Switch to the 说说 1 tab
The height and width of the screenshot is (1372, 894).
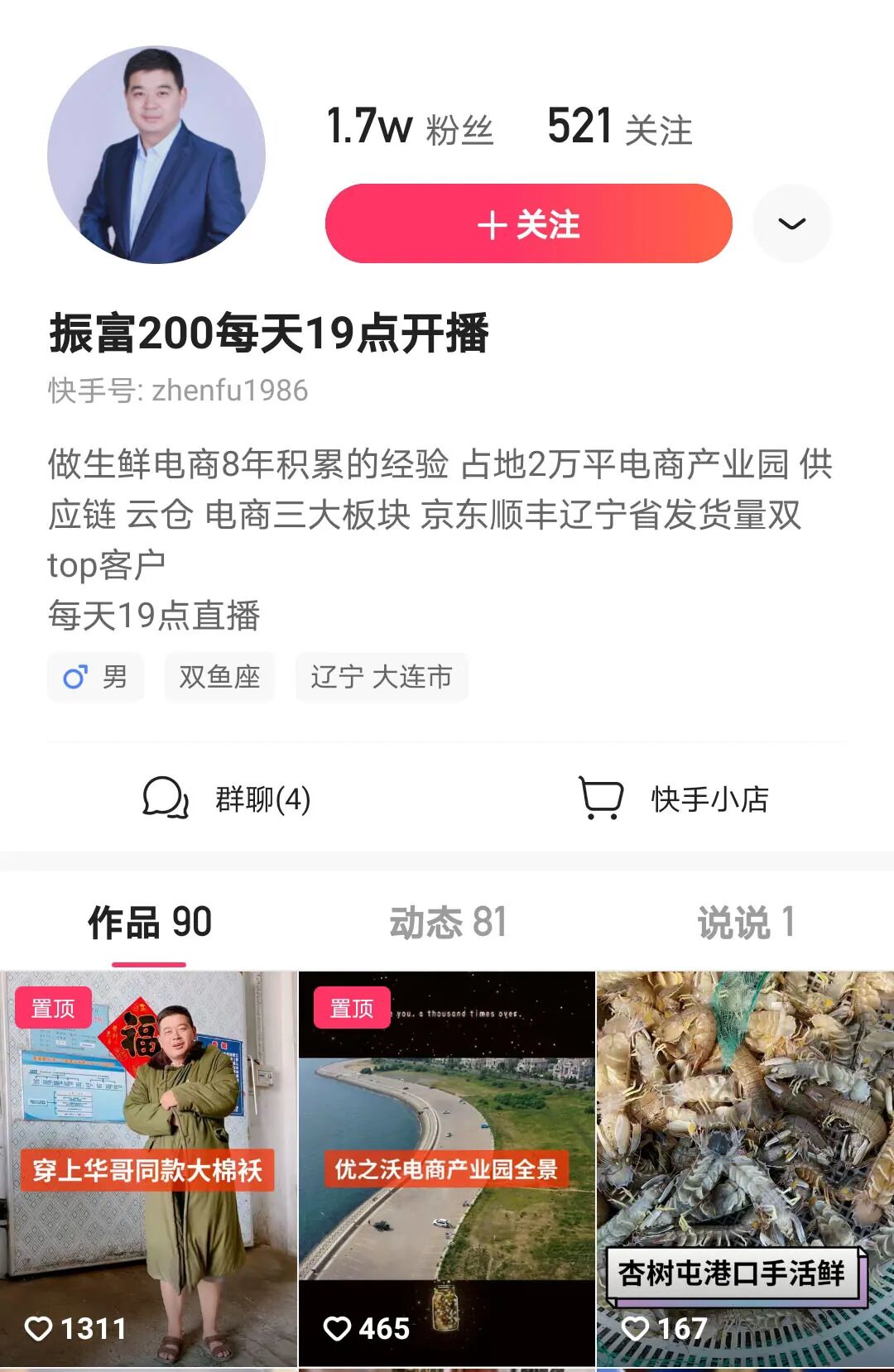point(745,923)
